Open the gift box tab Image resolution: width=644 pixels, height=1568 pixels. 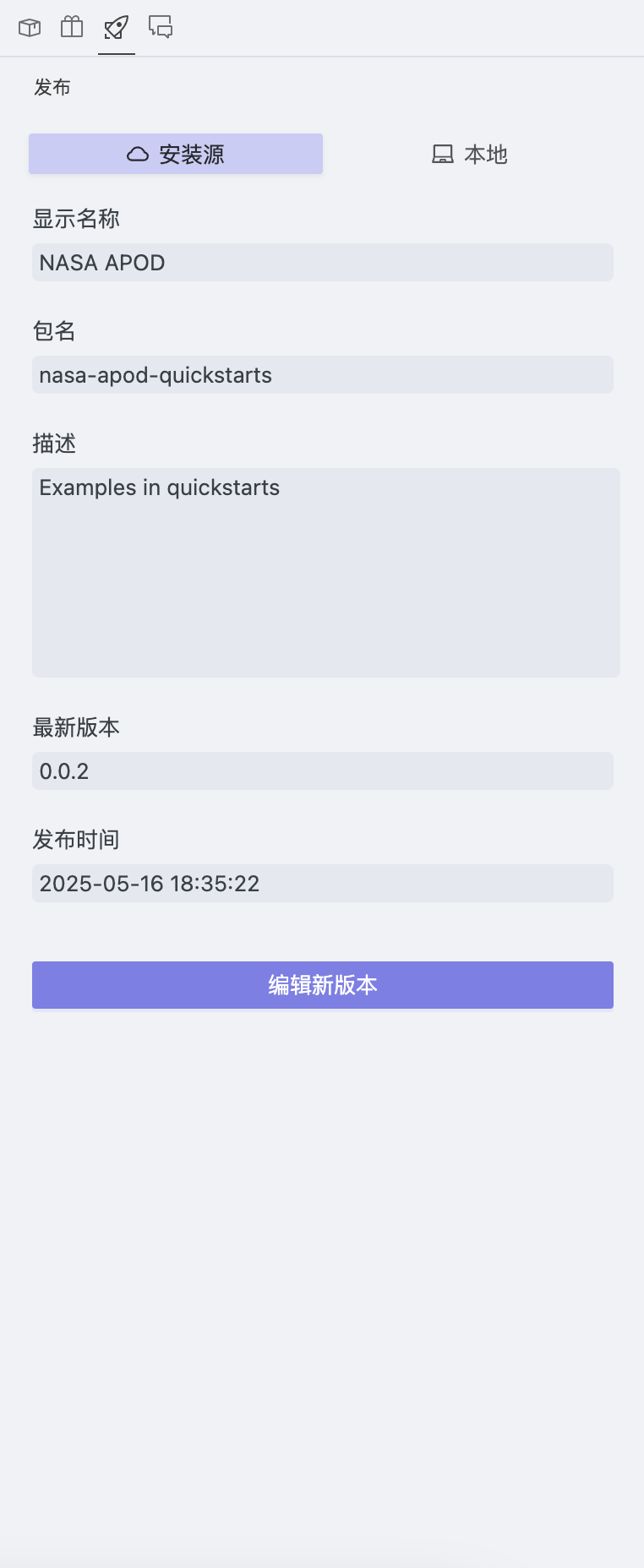click(73, 28)
